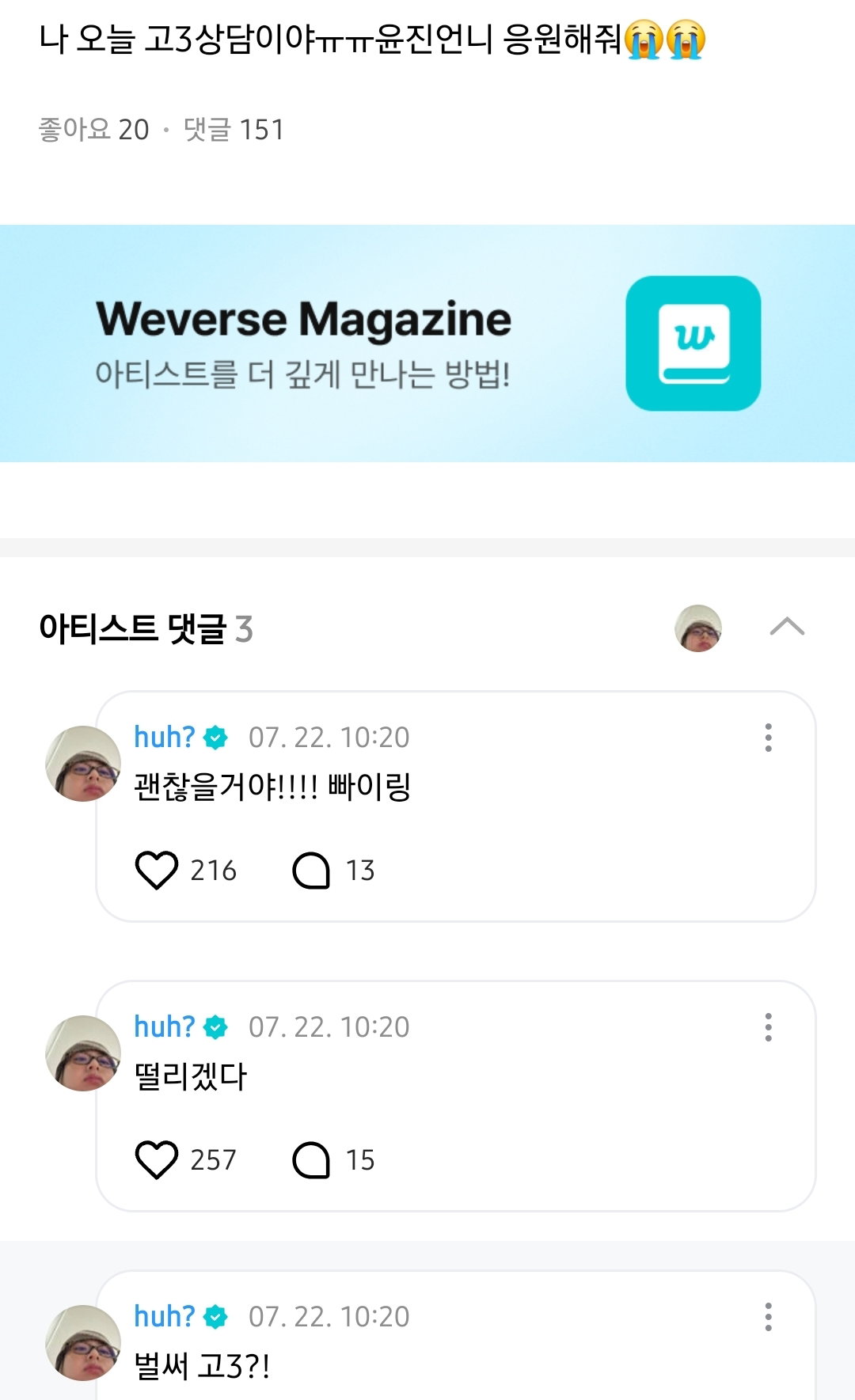This screenshot has height=1400, width=855.
Task: Open more options for the "벌써 고3?!" comment
Action: click(x=768, y=1317)
